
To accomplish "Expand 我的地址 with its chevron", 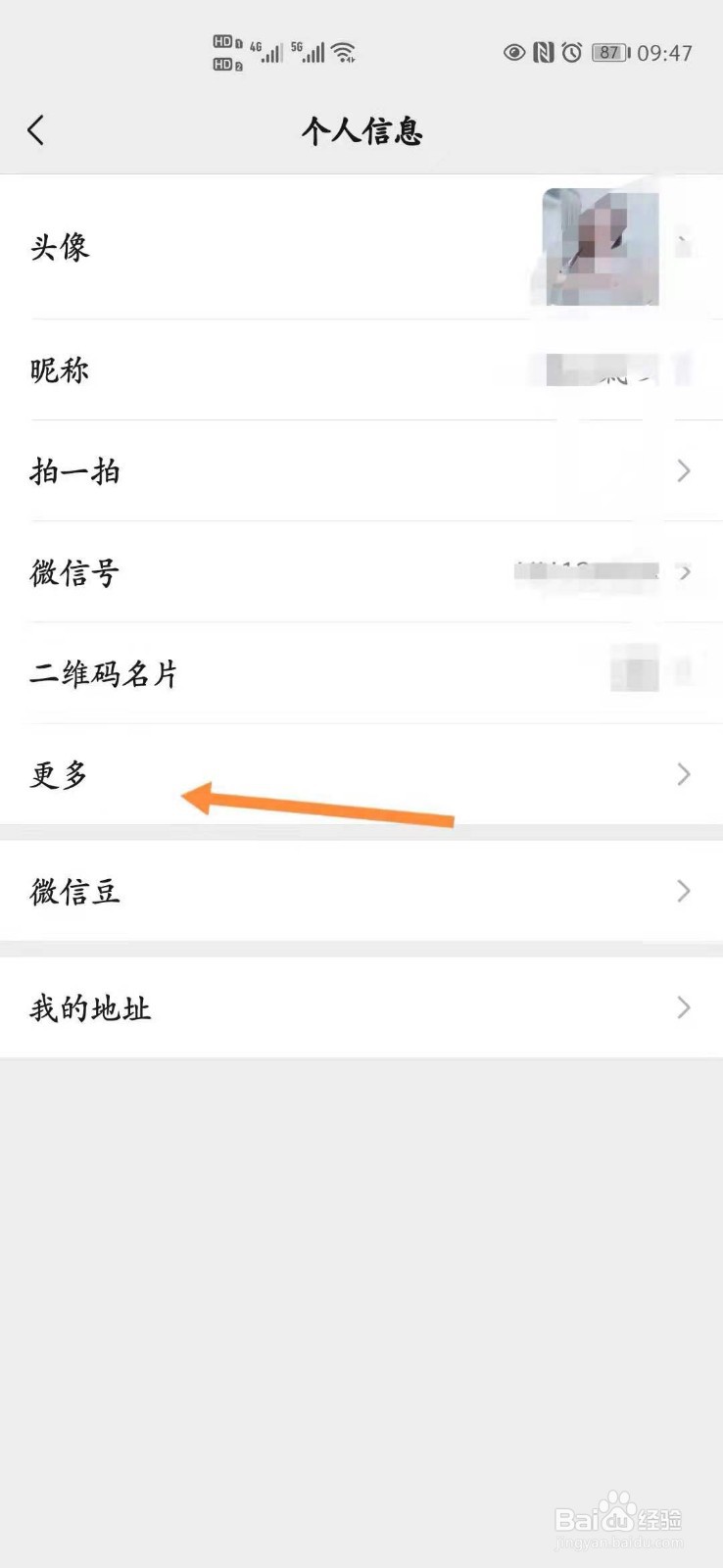I will (684, 1007).
